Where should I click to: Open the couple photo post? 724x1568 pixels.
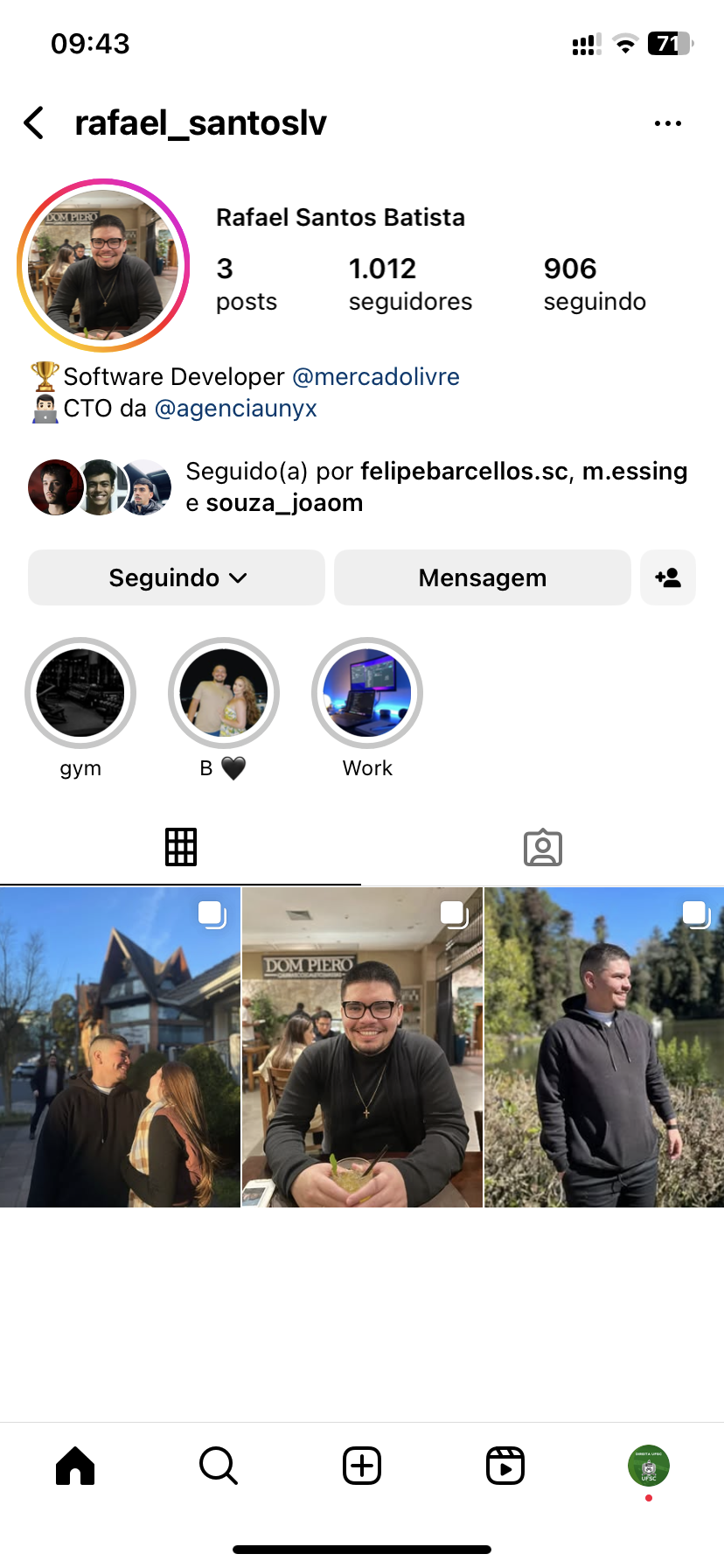tap(120, 1047)
